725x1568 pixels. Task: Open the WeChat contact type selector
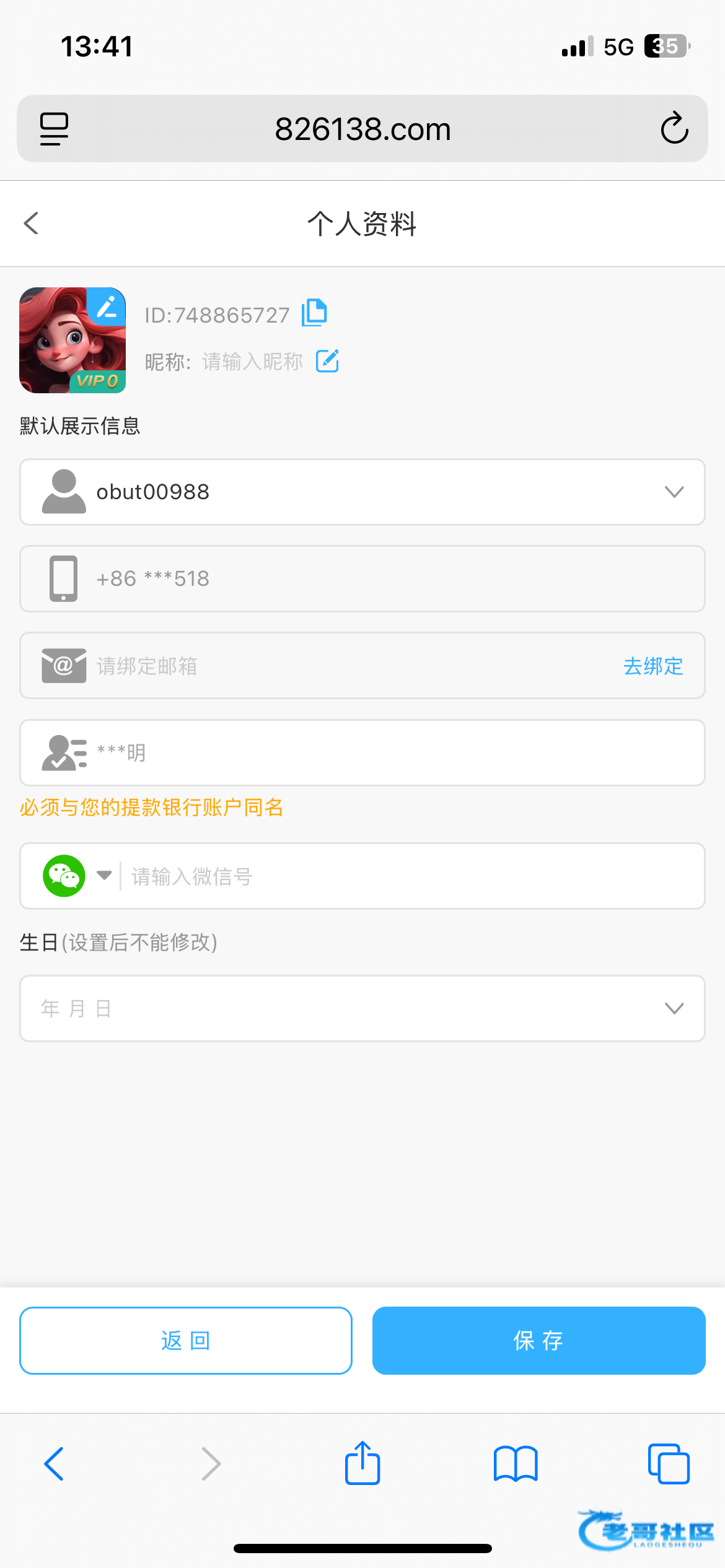pos(103,876)
